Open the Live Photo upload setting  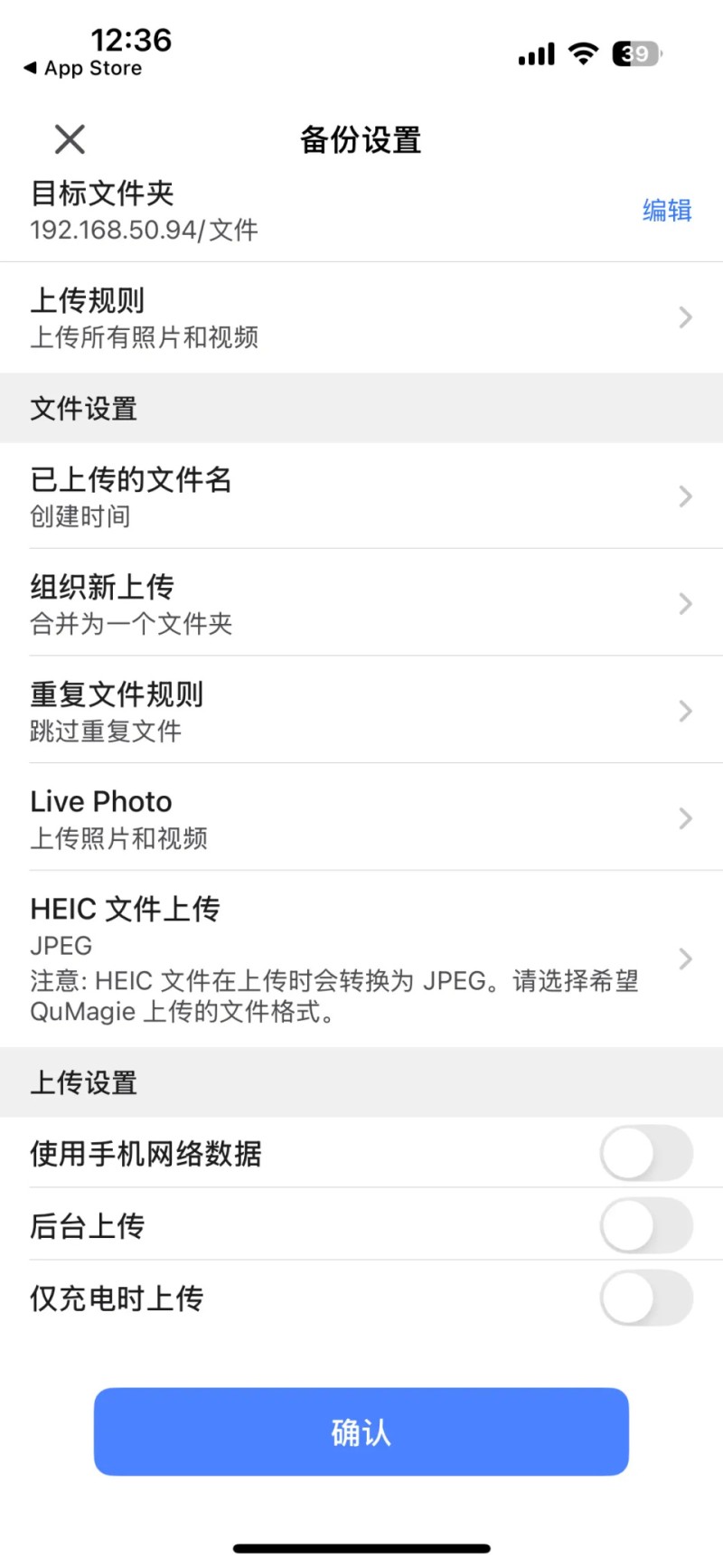361,817
